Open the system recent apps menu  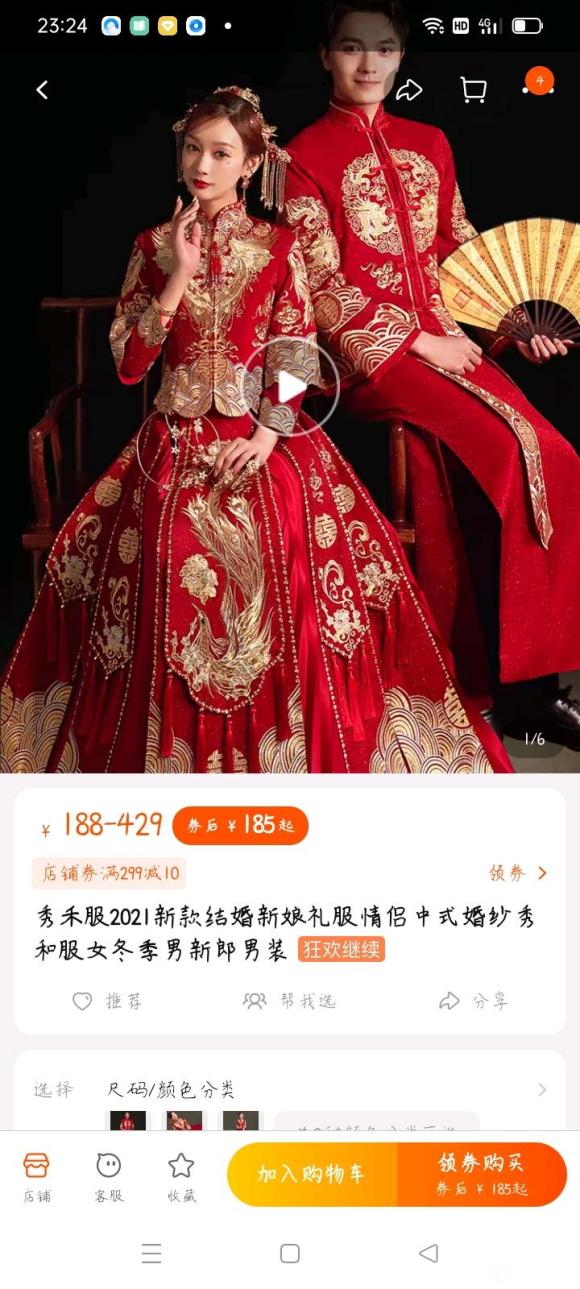pyautogui.click(x=151, y=1253)
